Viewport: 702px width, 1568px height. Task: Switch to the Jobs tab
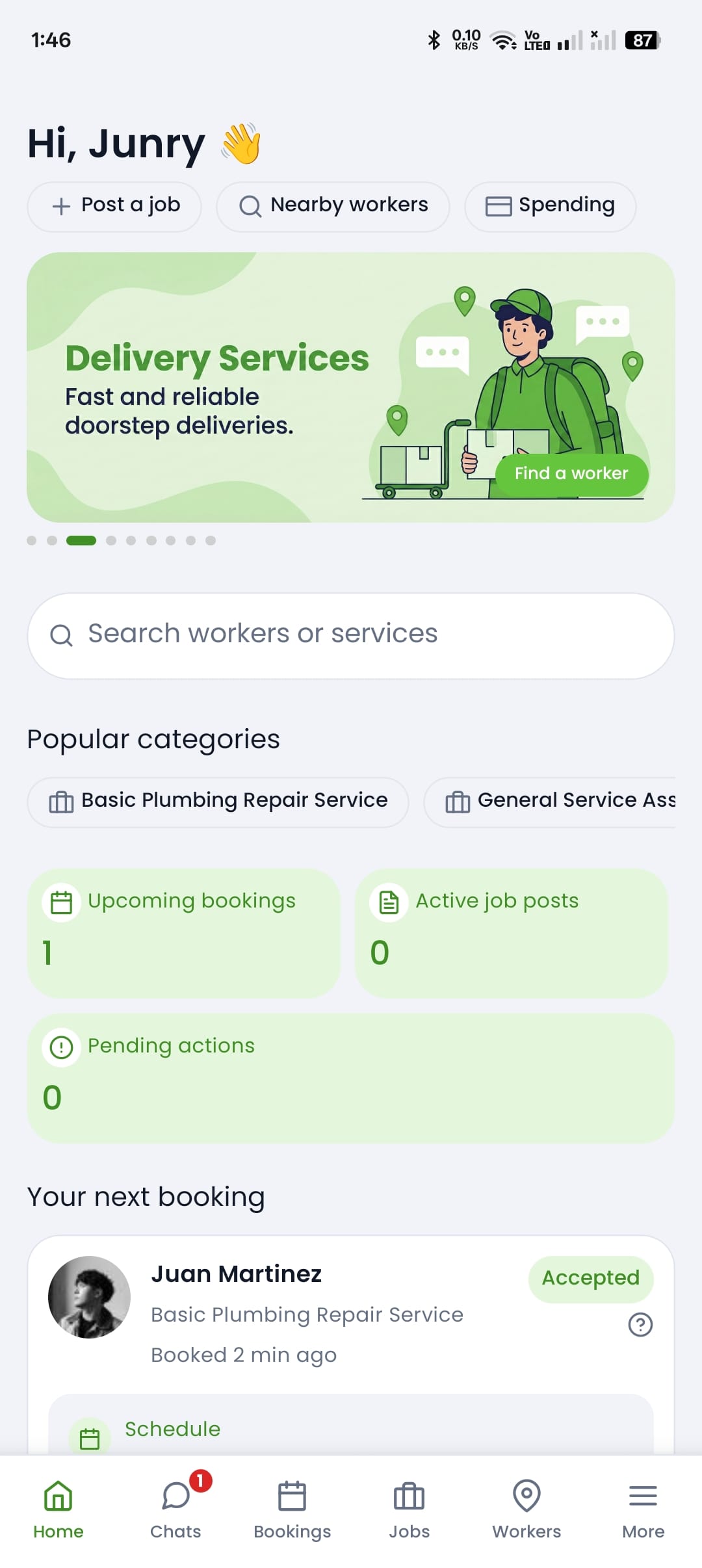pos(409,1507)
